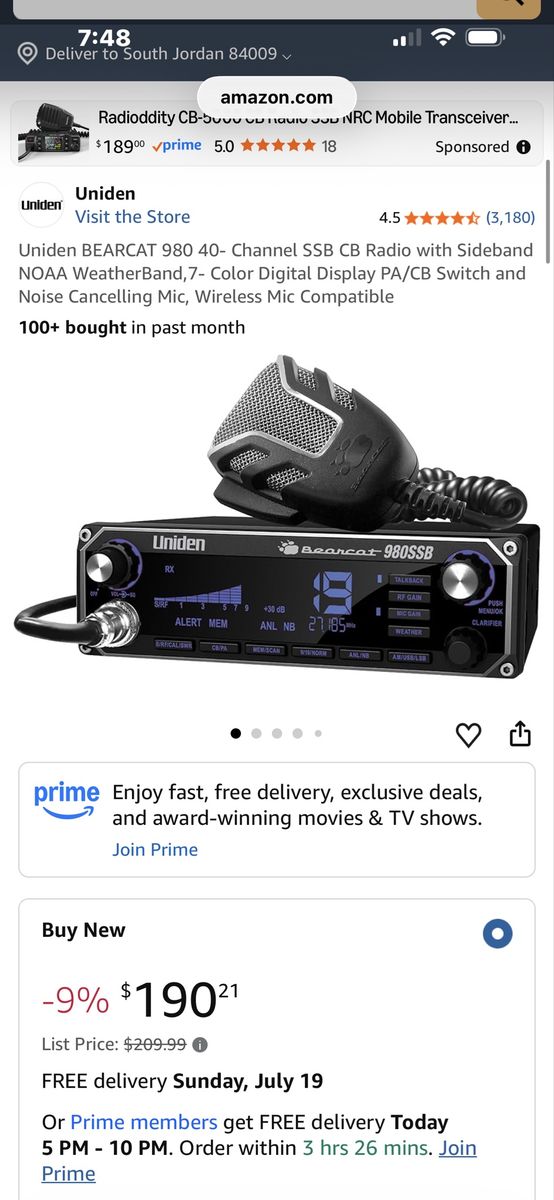Open the Uniden Bearcat 980 product image
Viewport: 554px width, 1200px height.
point(277,522)
